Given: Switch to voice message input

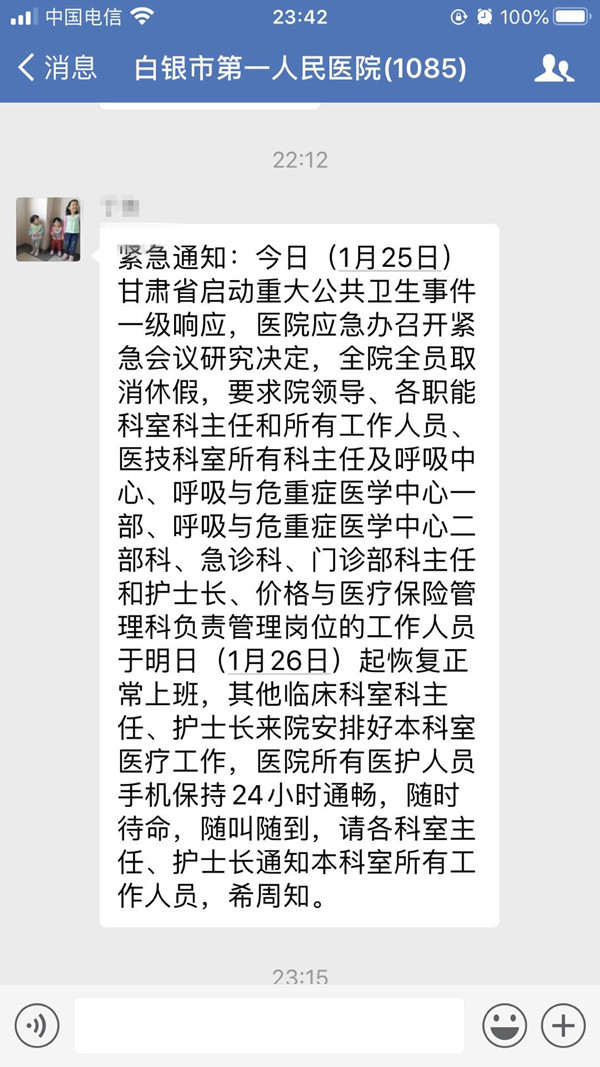Looking at the screenshot, I should click(x=37, y=1025).
